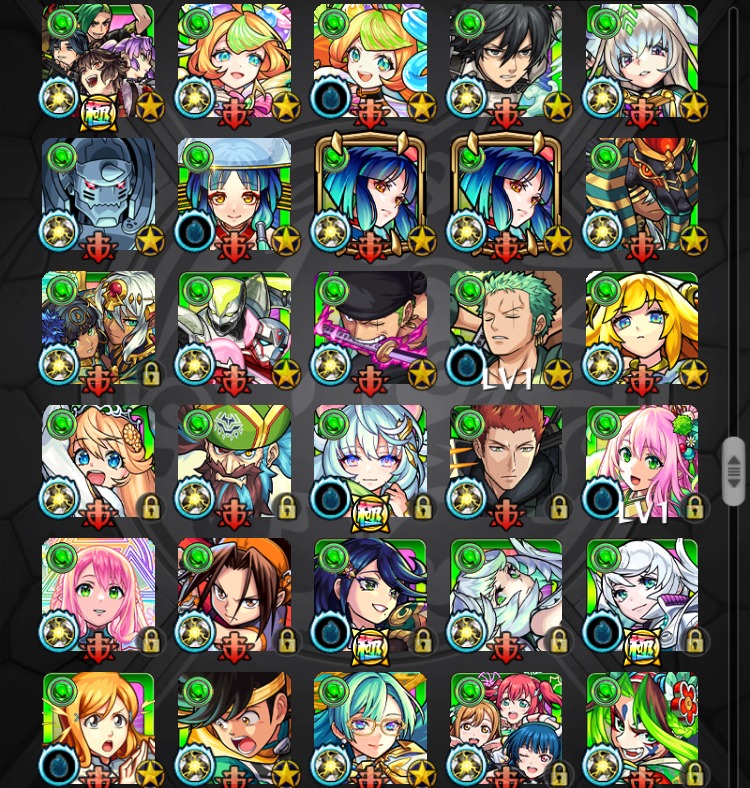Open the black-bandana swordsman biting a sword
This screenshot has height=788, width=750.
coord(370,328)
